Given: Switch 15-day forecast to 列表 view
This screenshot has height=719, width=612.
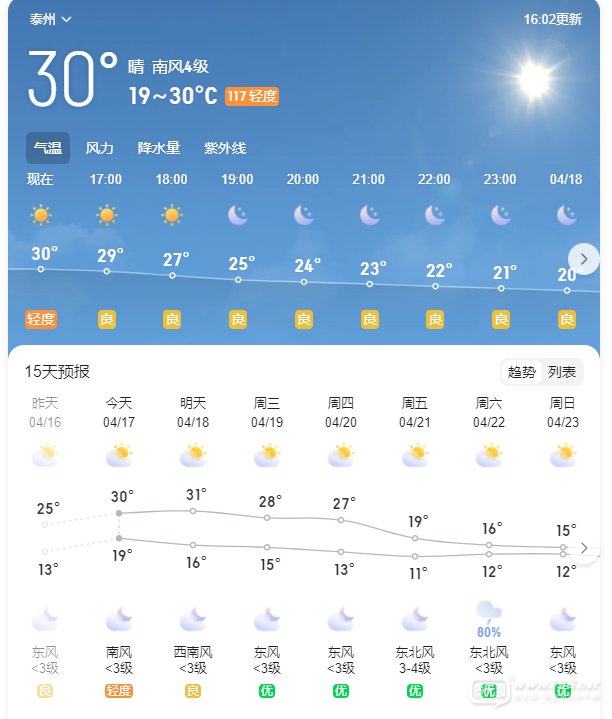Looking at the screenshot, I should point(562,372).
